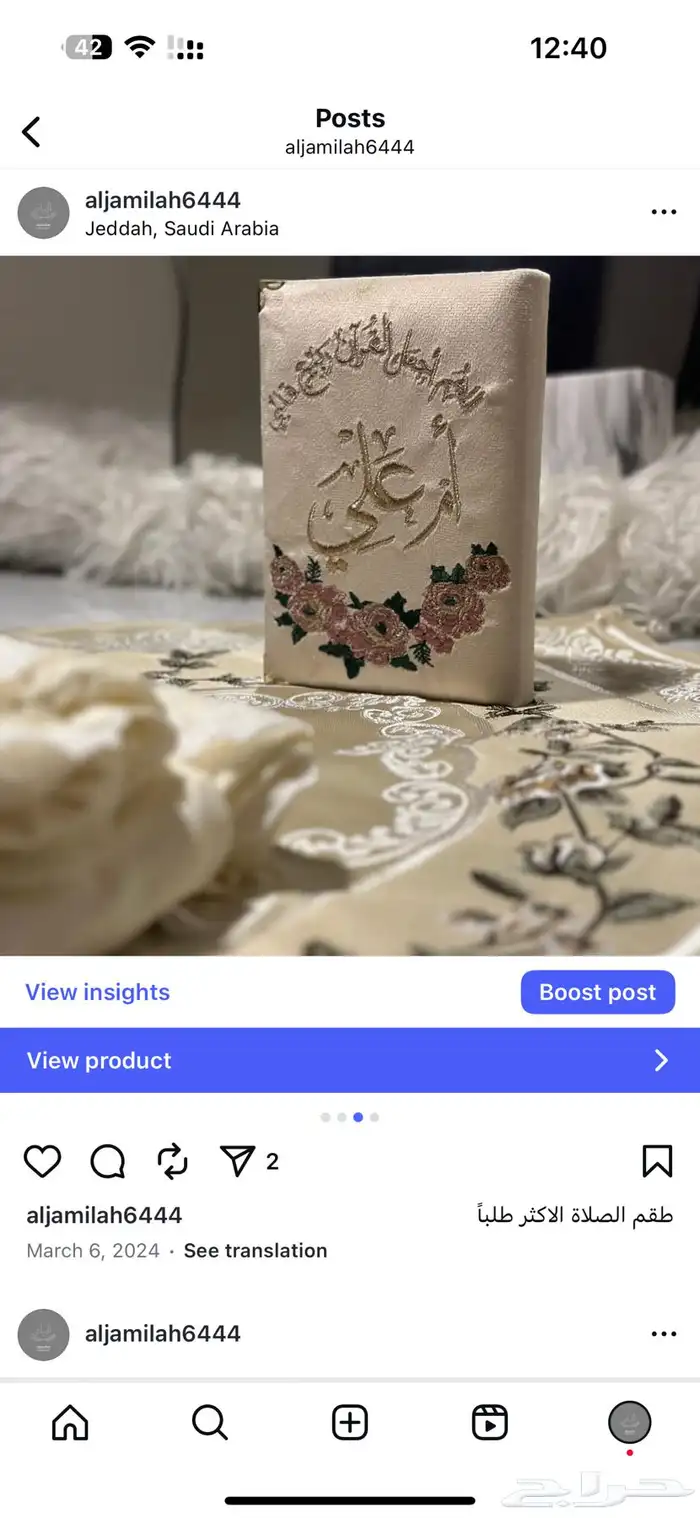Create a new post
The image size is (700, 1518).
350,1421
